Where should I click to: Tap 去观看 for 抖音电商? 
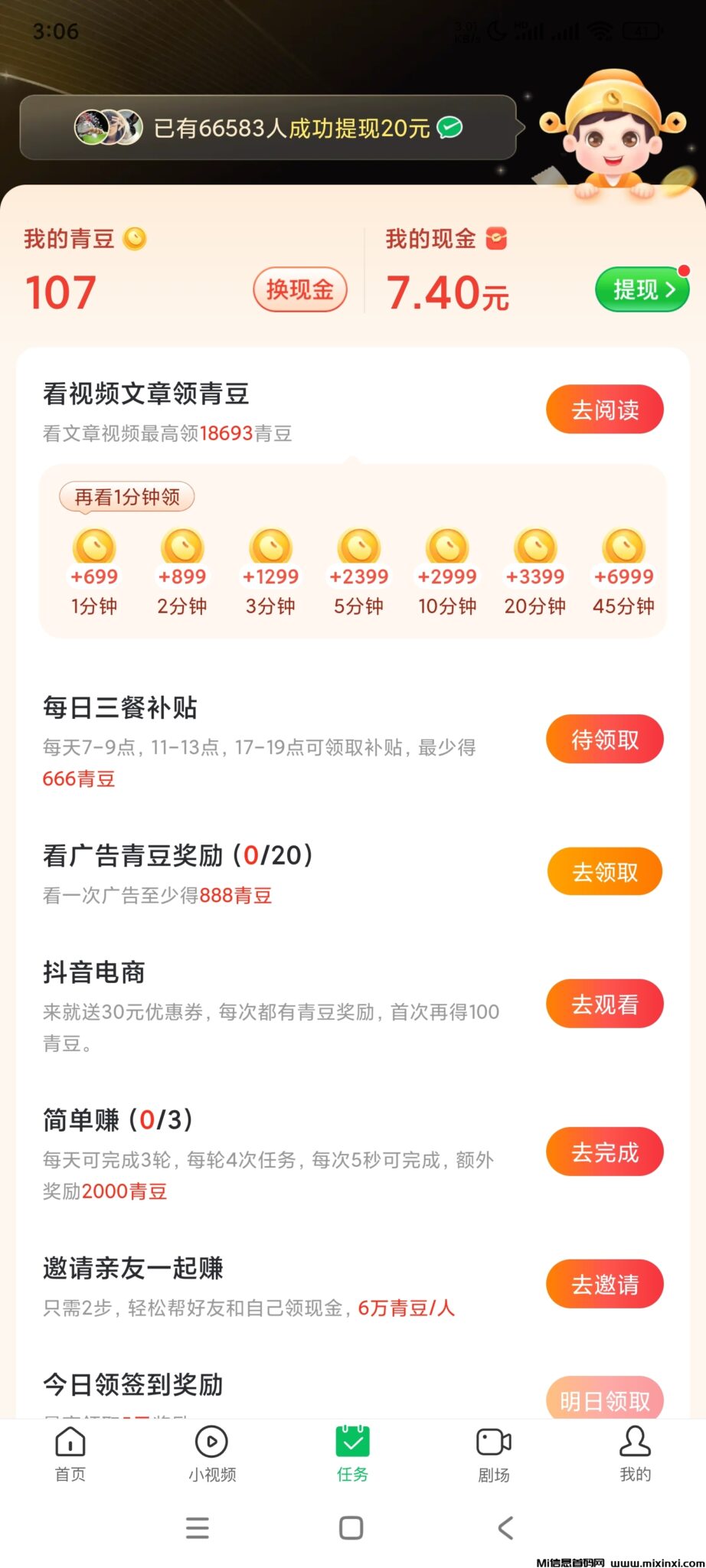pos(604,1004)
